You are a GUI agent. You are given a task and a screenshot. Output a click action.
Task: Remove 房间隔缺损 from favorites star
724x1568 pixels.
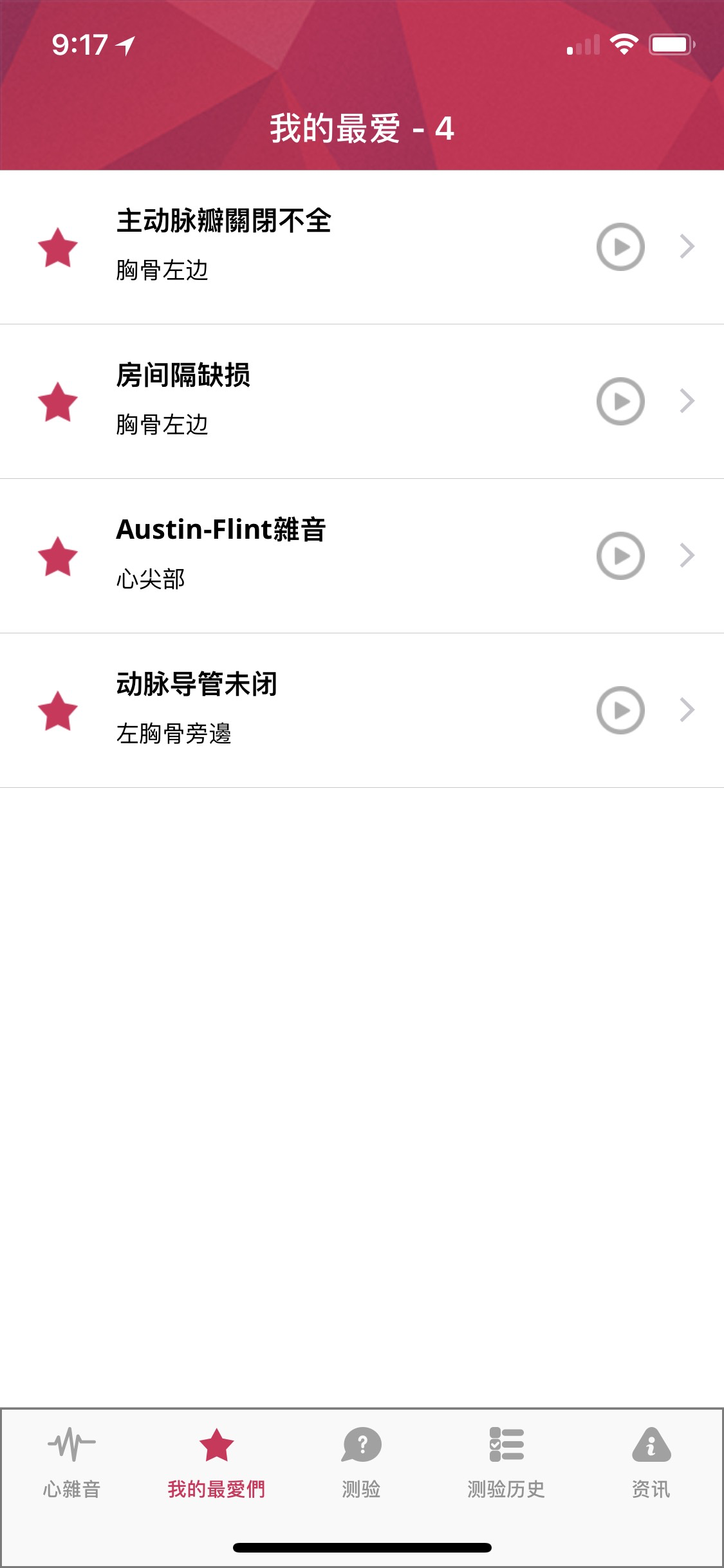(x=58, y=402)
